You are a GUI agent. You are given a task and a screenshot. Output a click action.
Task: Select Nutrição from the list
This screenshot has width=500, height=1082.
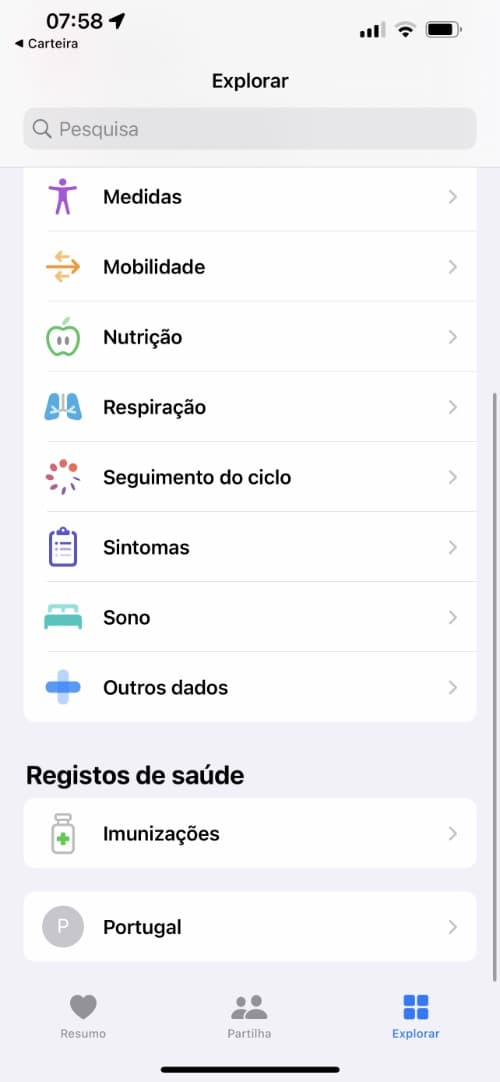(x=250, y=337)
